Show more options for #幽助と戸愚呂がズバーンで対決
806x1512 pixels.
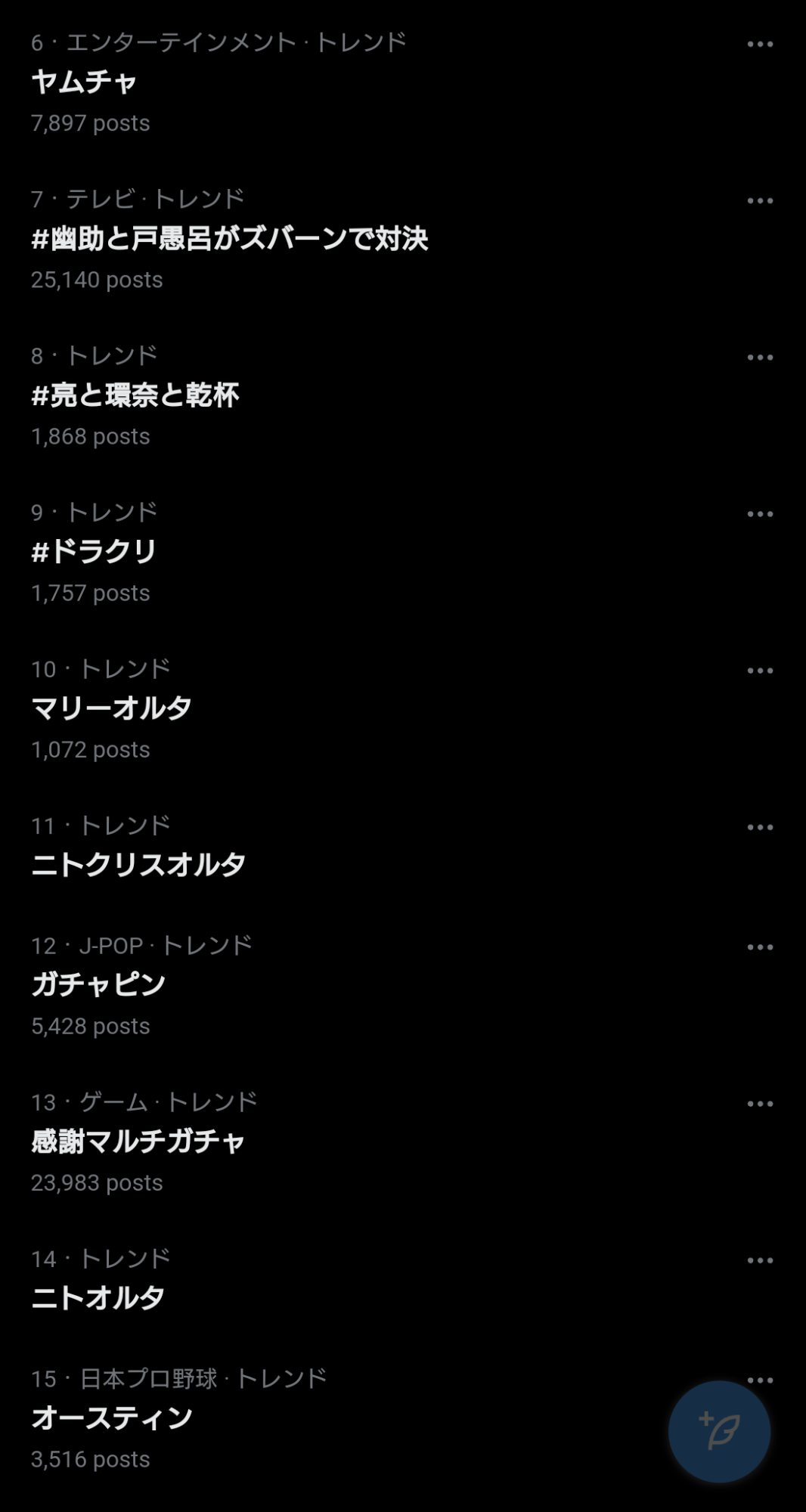(760, 201)
